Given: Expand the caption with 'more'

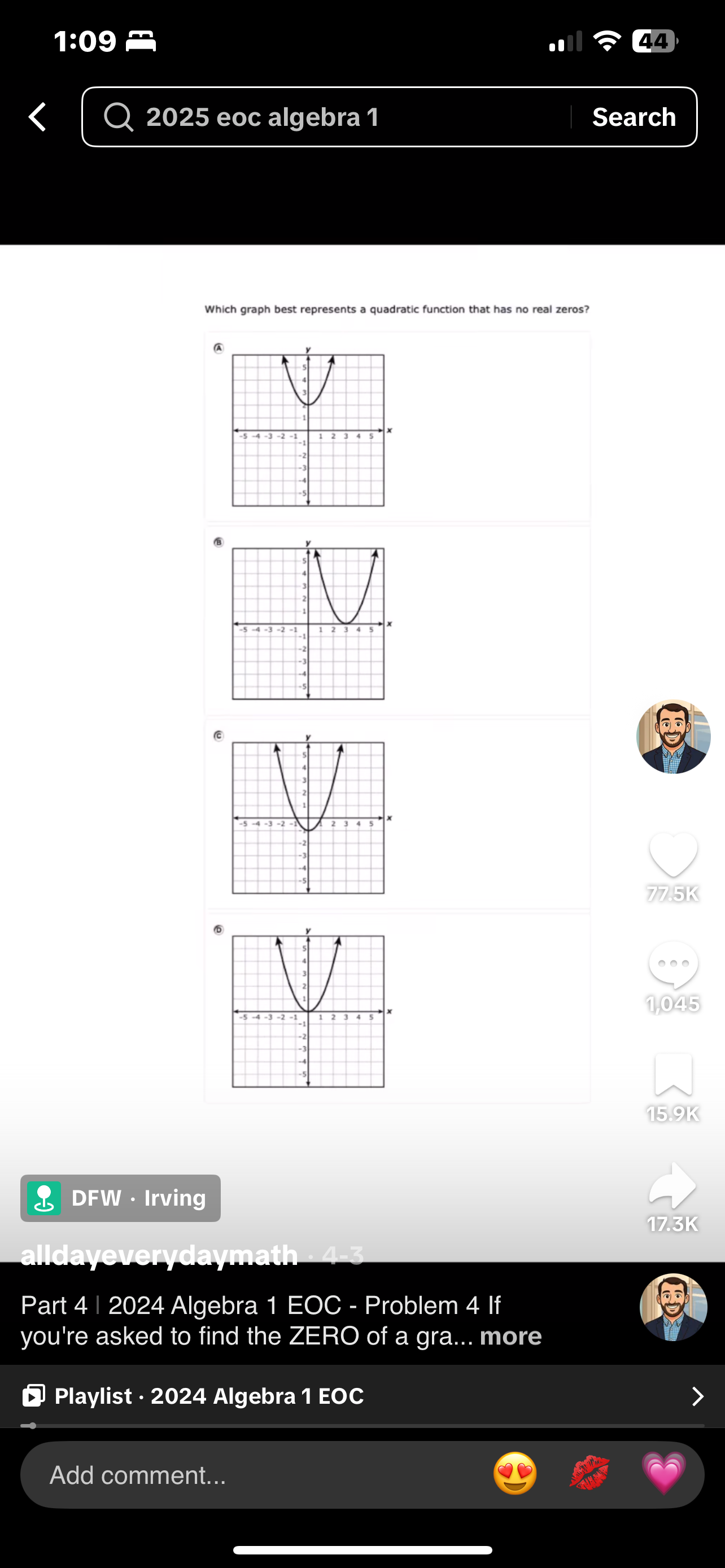Looking at the screenshot, I should coord(510,1336).
